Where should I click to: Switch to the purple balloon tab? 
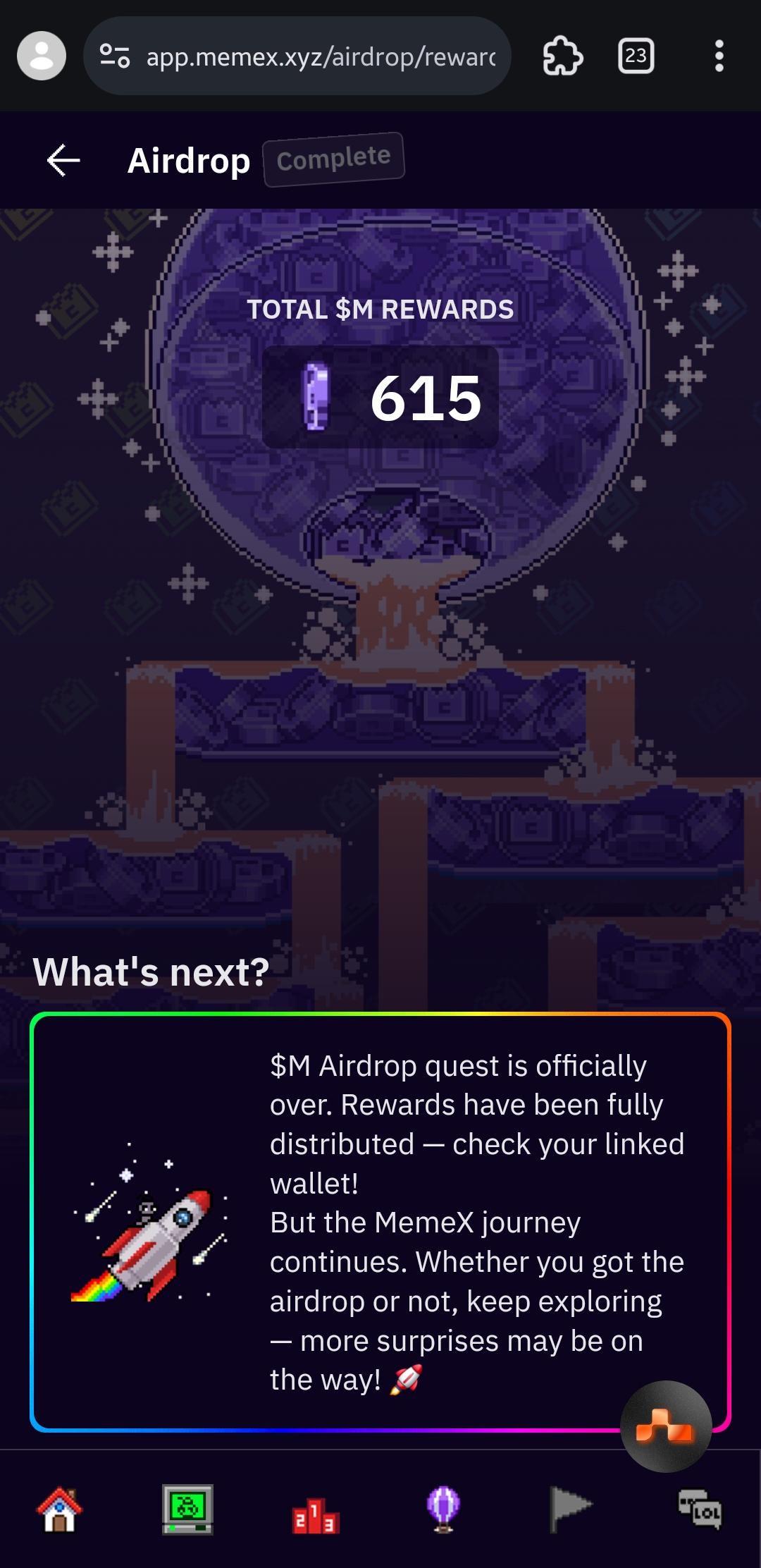[x=443, y=1509]
